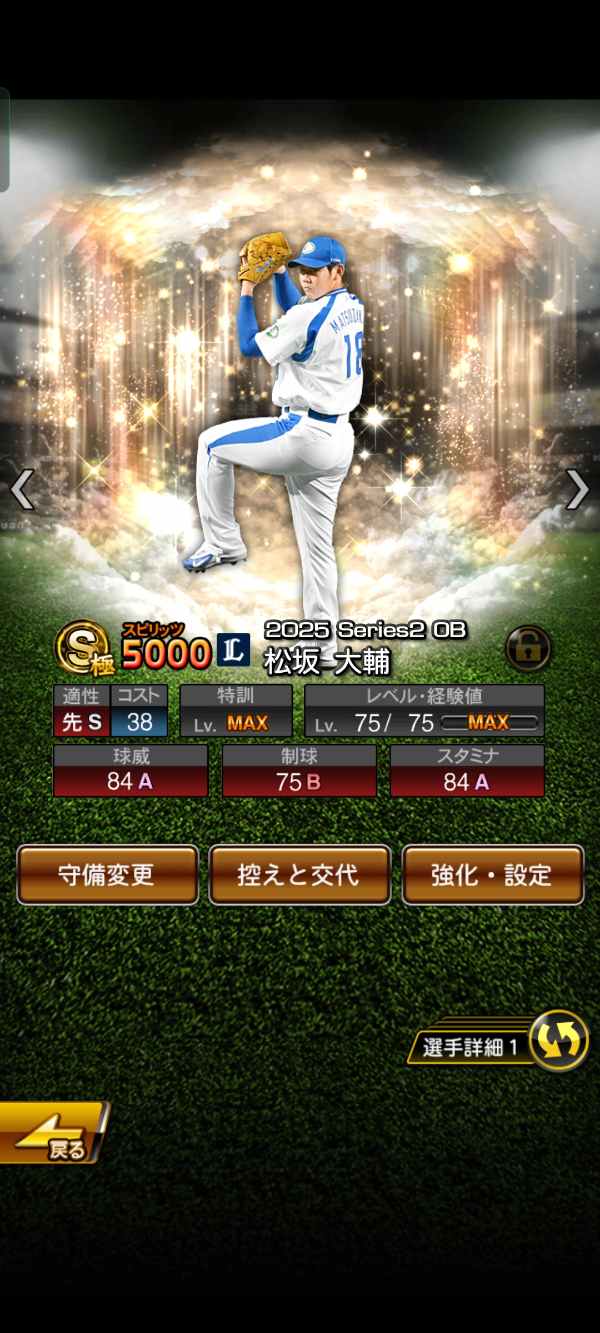Viewport: 600px width, 1333px height.
Task: Show previous player with left arrow
Action: point(21,490)
